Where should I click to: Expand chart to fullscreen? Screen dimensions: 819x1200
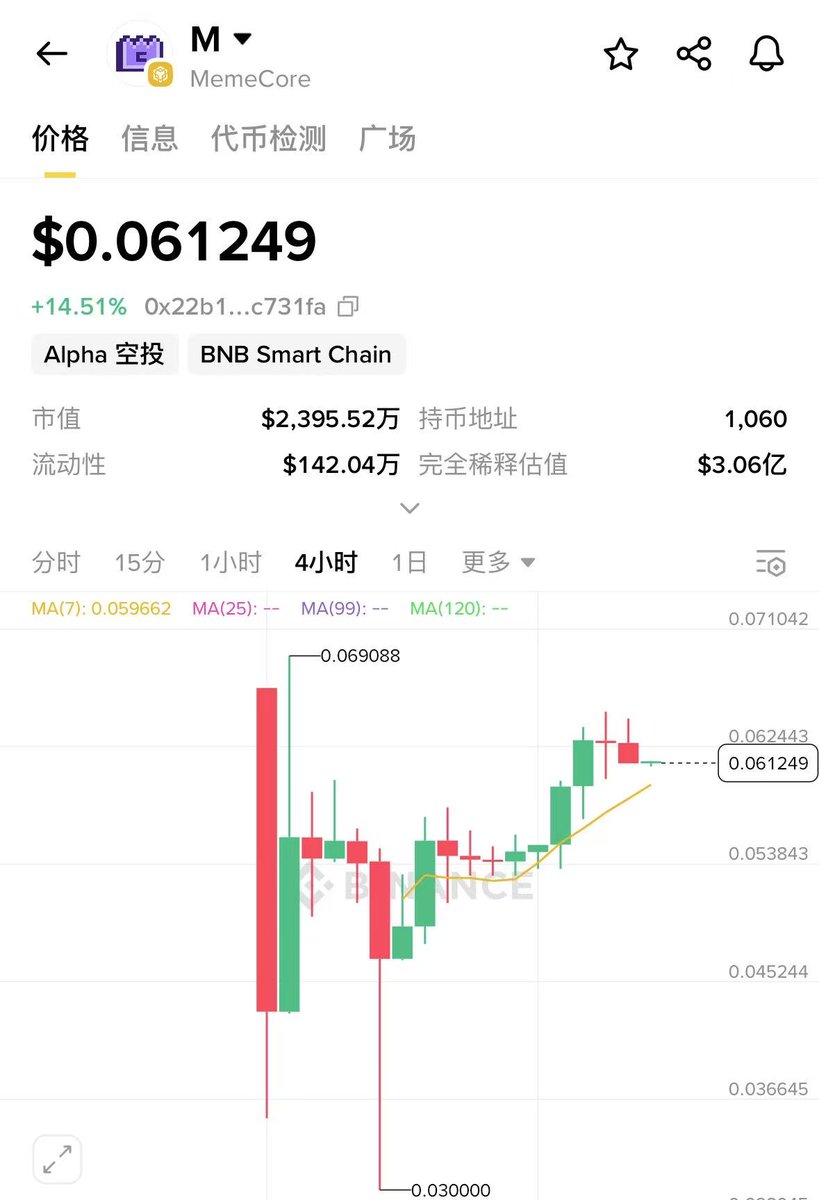click(x=57, y=1159)
